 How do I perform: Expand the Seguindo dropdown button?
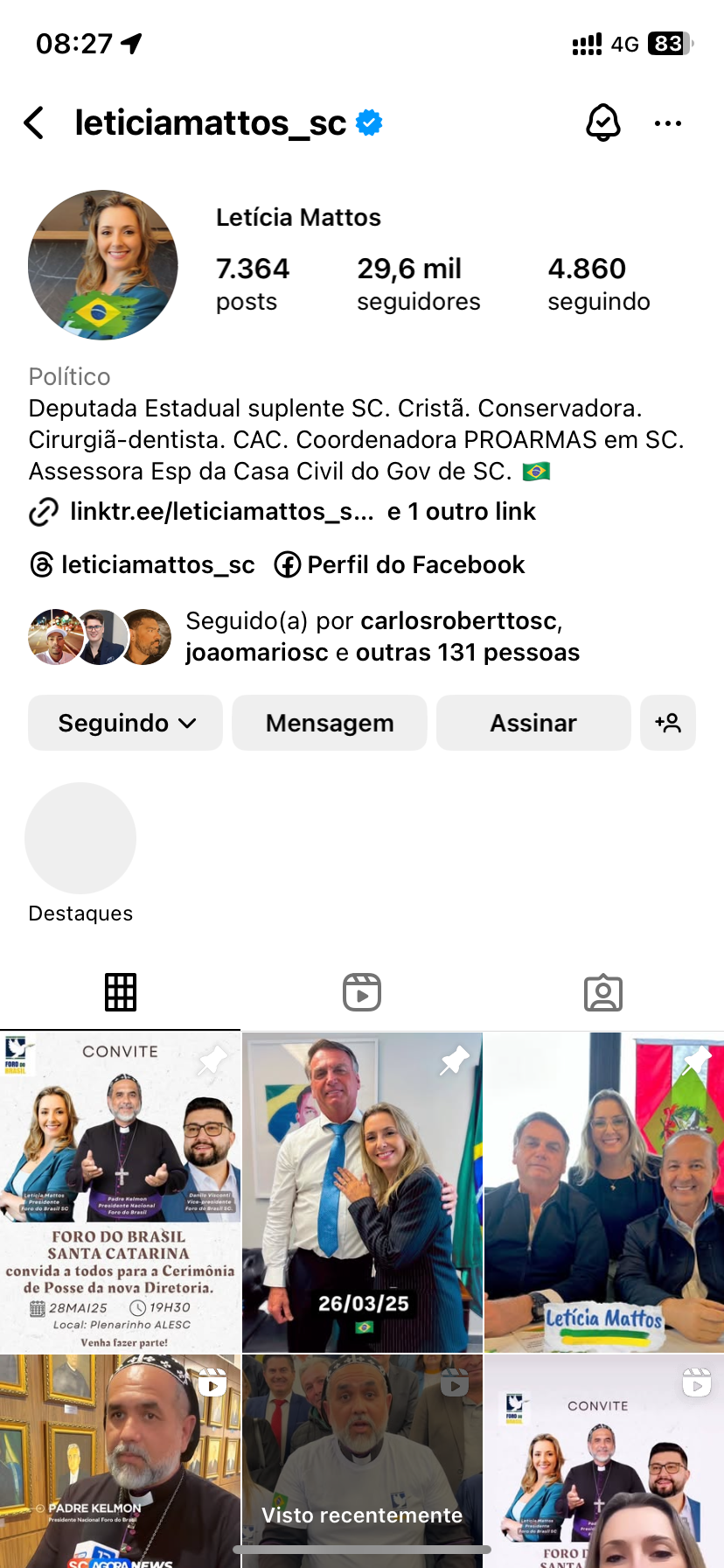coord(126,723)
